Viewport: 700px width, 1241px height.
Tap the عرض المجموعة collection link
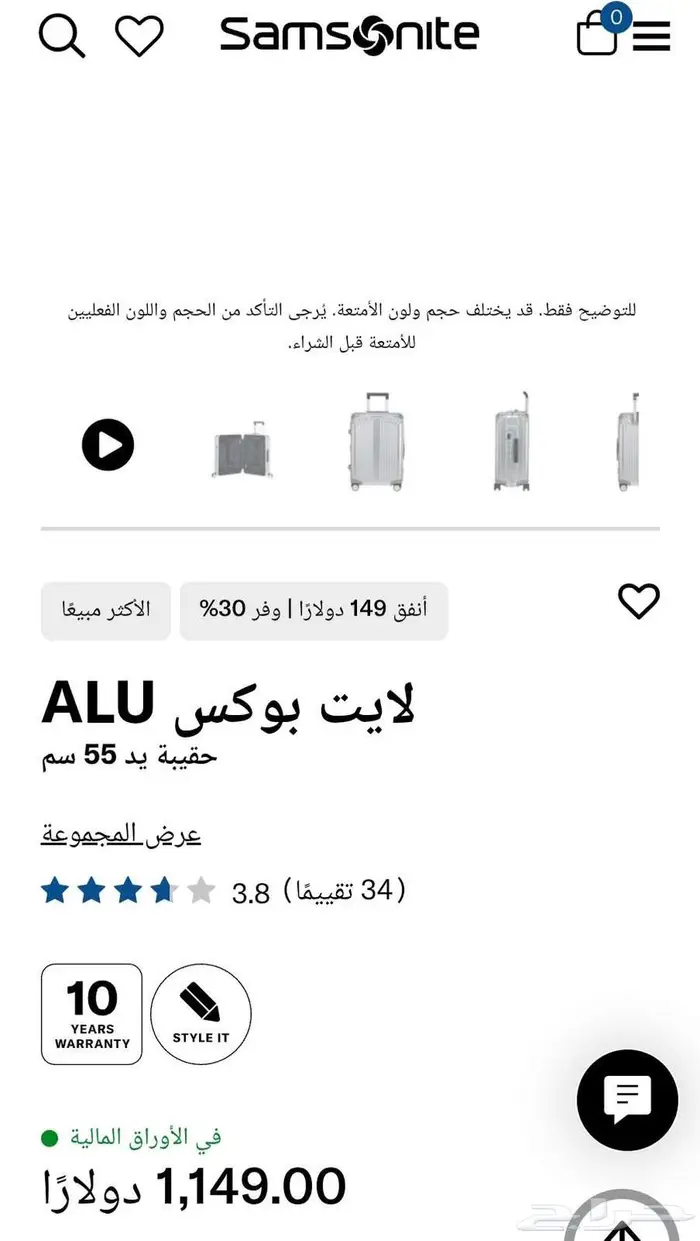121,835
